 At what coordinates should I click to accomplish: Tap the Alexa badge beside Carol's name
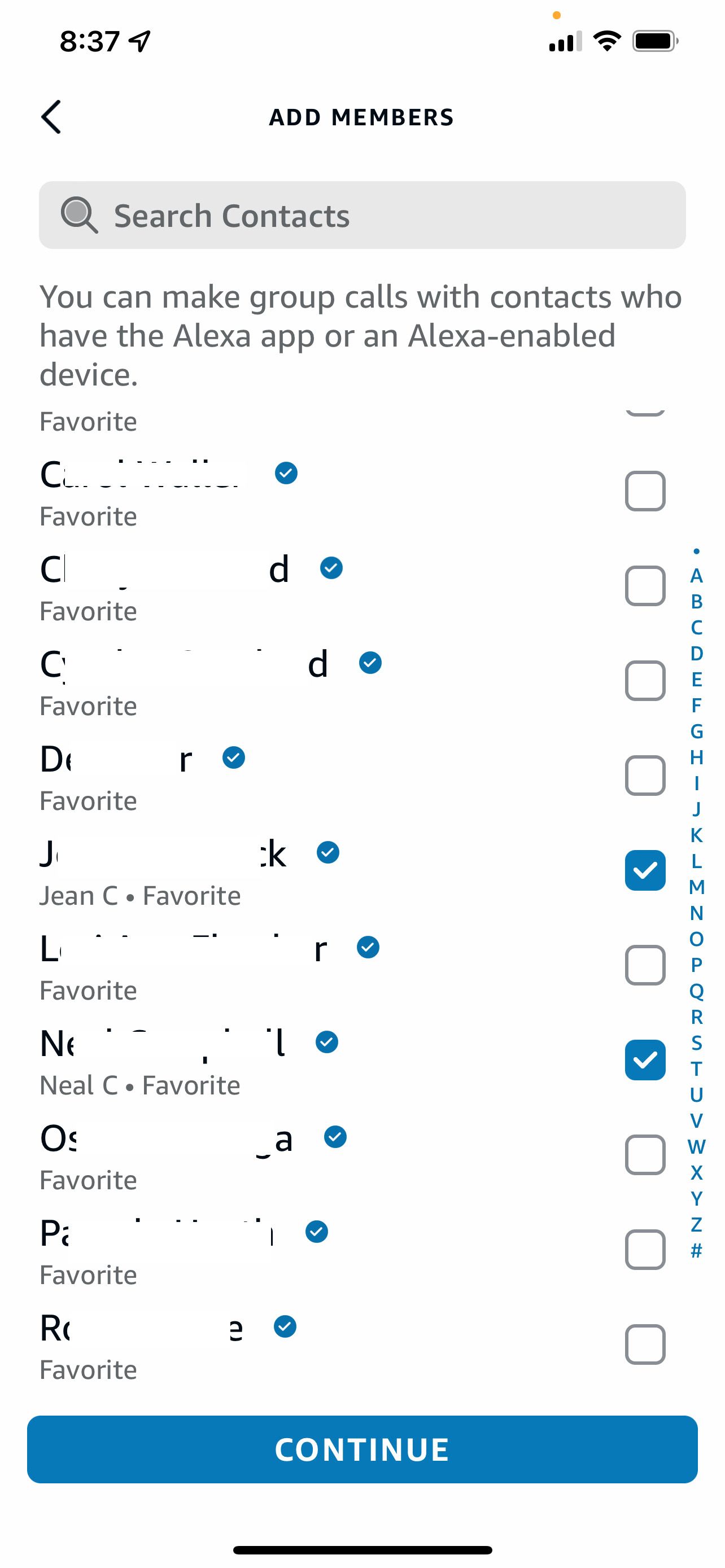click(x=286, y=473)
